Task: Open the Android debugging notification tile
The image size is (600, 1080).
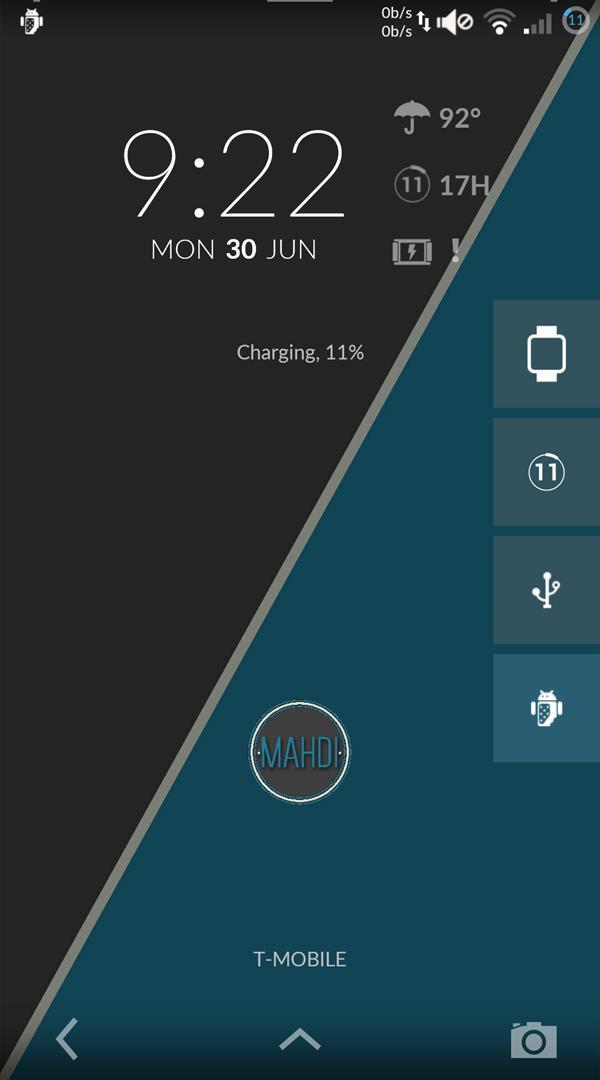Action: (x=546, y=708)
